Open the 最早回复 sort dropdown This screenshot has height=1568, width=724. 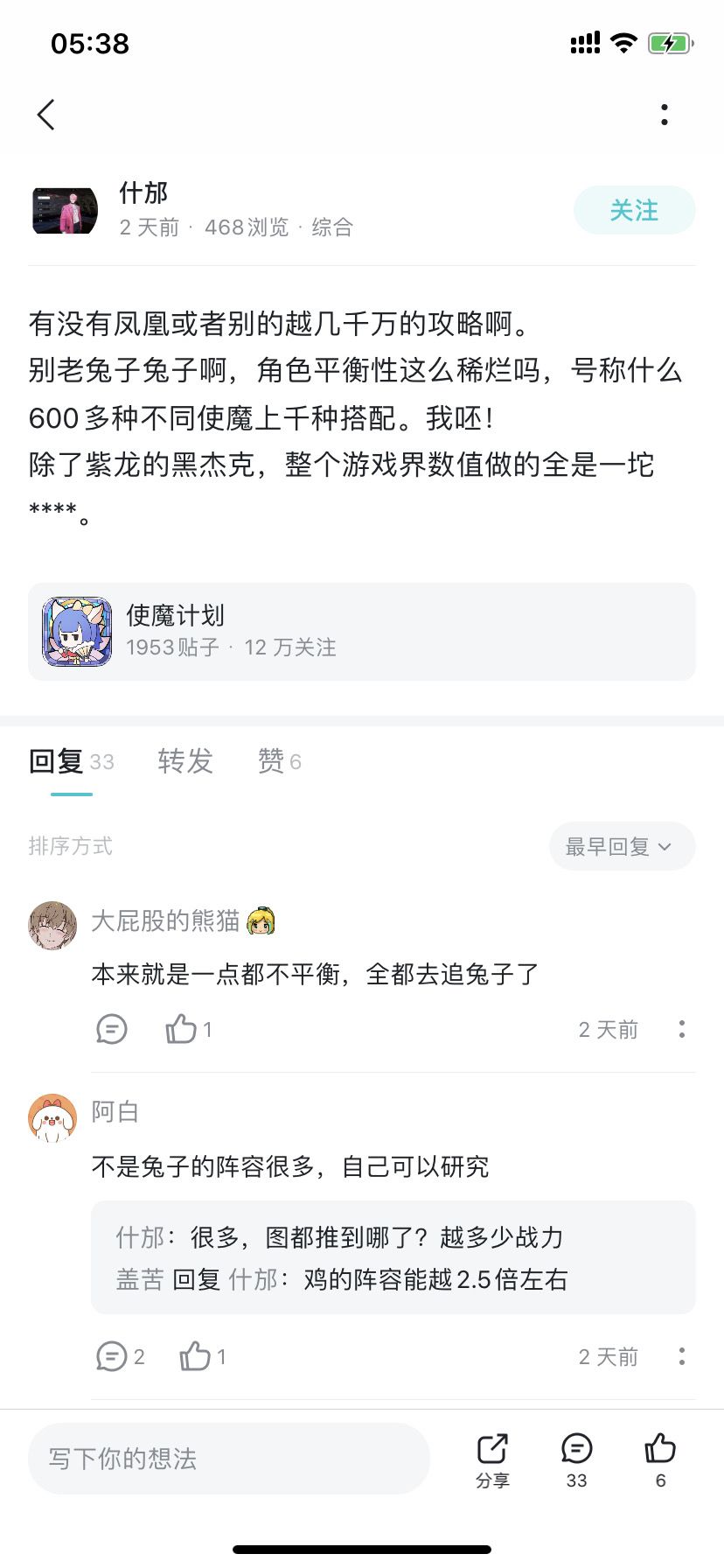point(622,846)
